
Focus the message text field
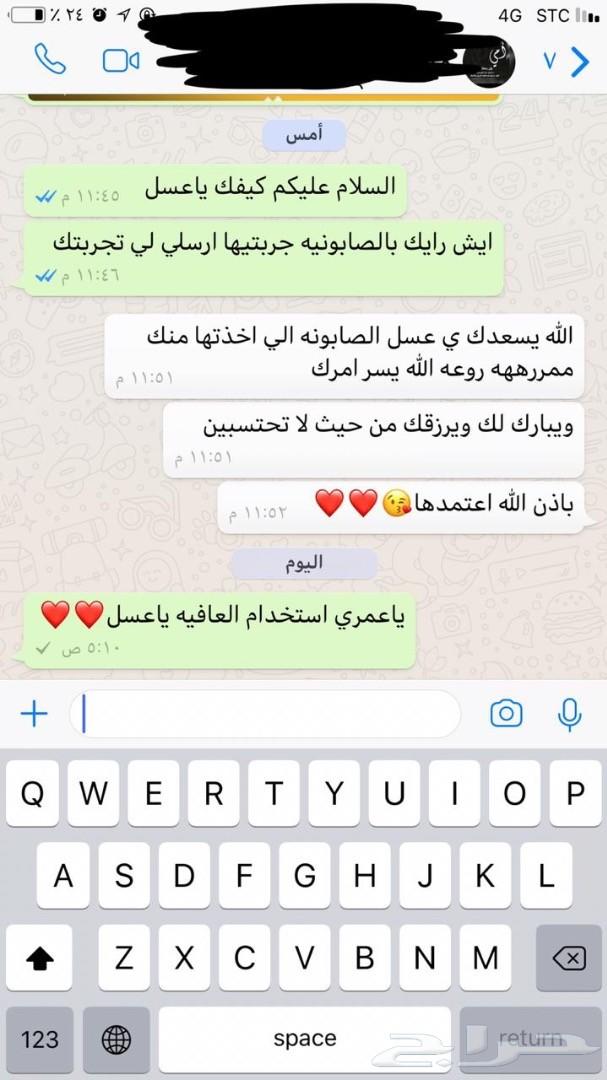265,714
